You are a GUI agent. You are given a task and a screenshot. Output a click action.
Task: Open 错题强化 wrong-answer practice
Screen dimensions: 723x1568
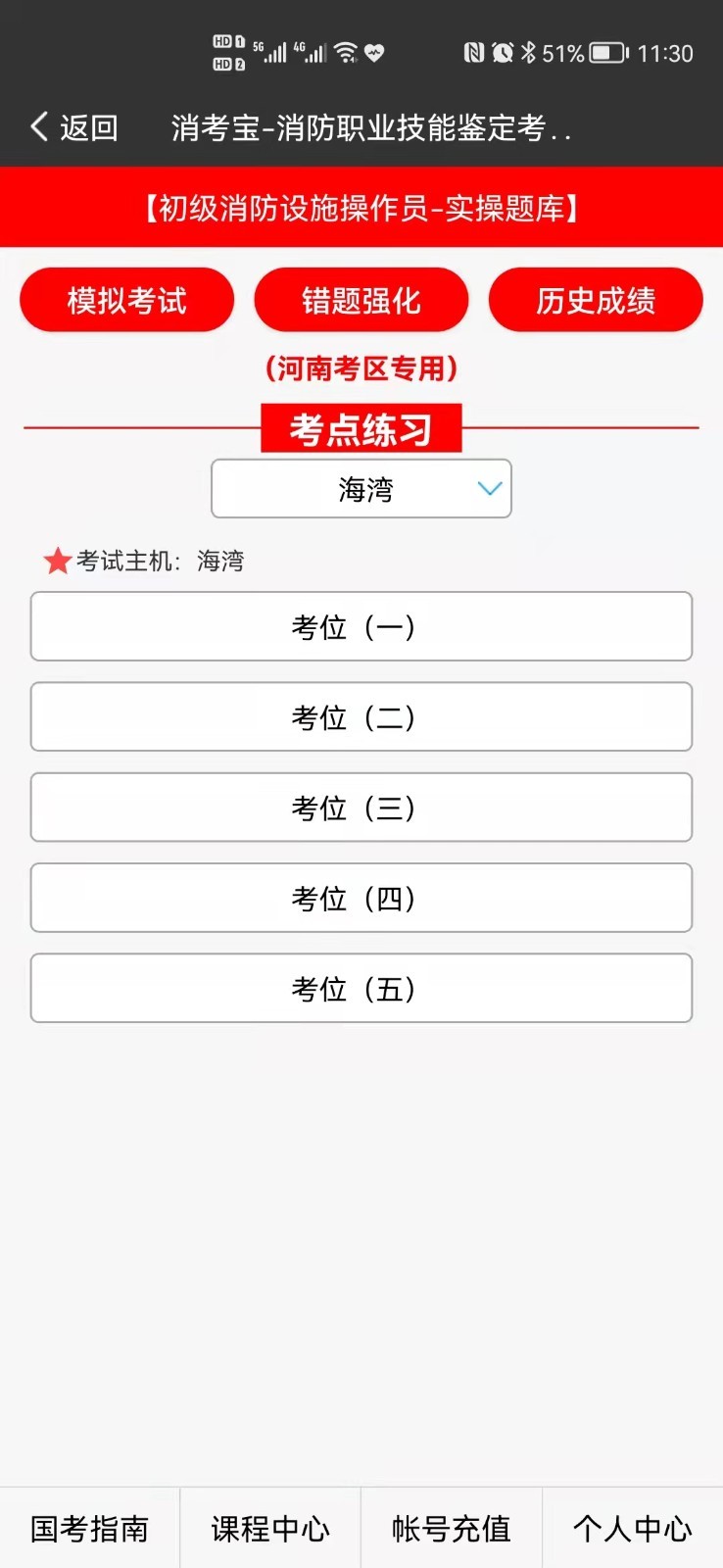pos(361,300)
